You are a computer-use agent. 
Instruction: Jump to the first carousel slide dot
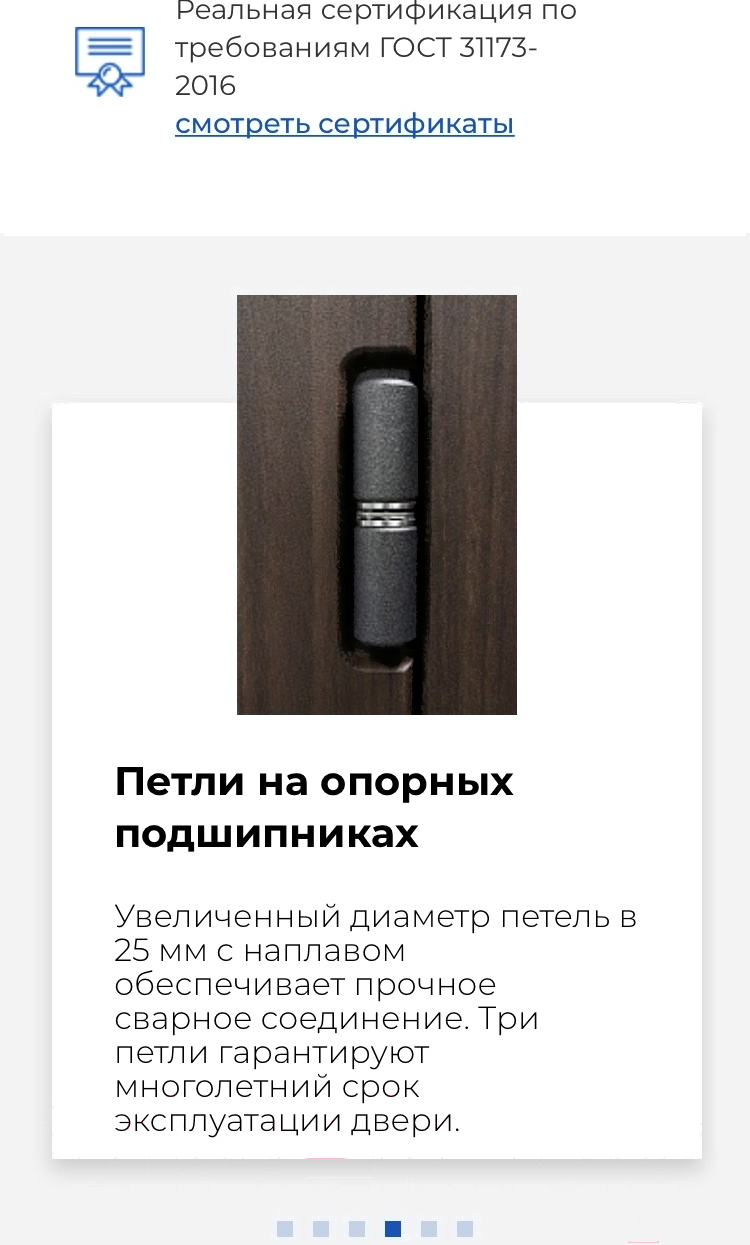[285, 1229]
